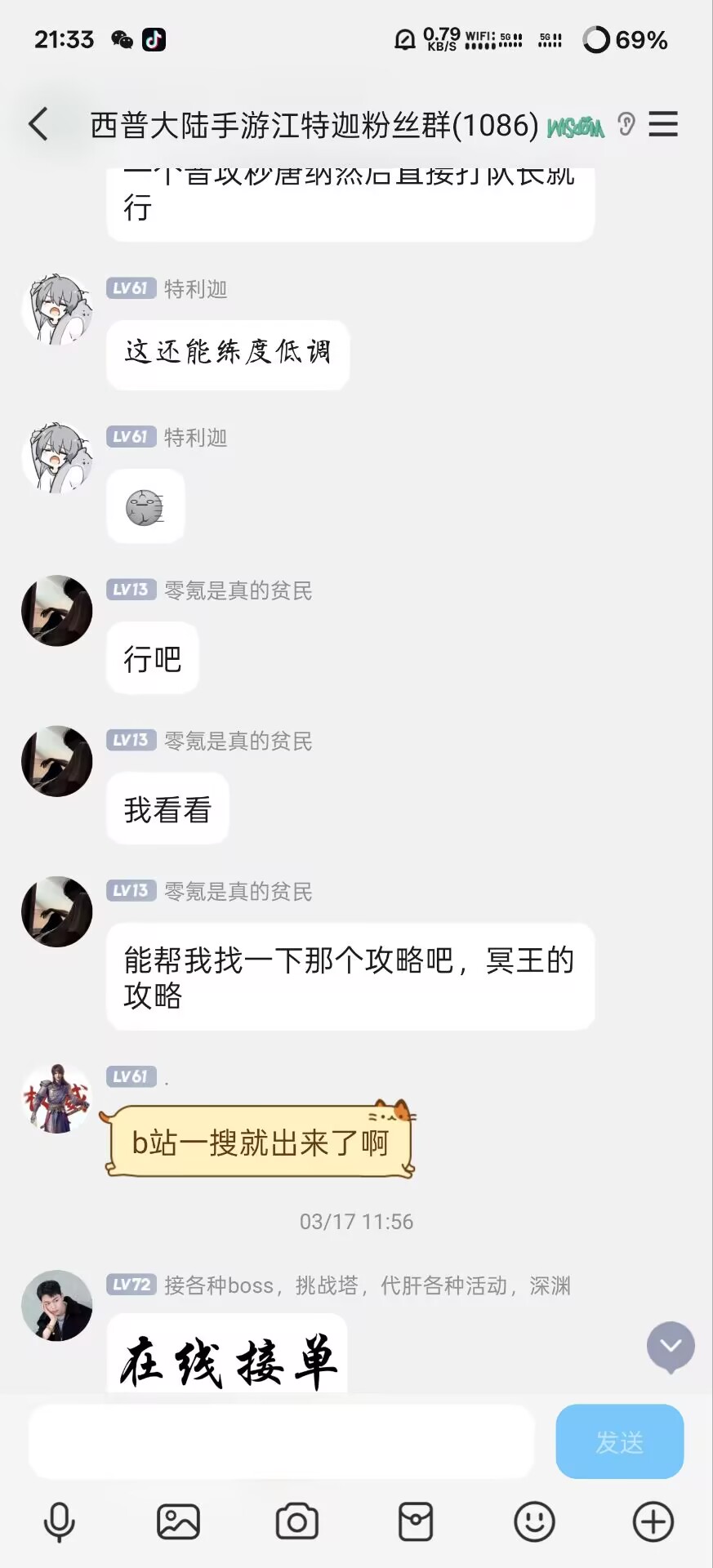View avatar of 零氪是真的贫民 beside 行吧
This screenshot has width=713, height=1568.
click(57, 611)
